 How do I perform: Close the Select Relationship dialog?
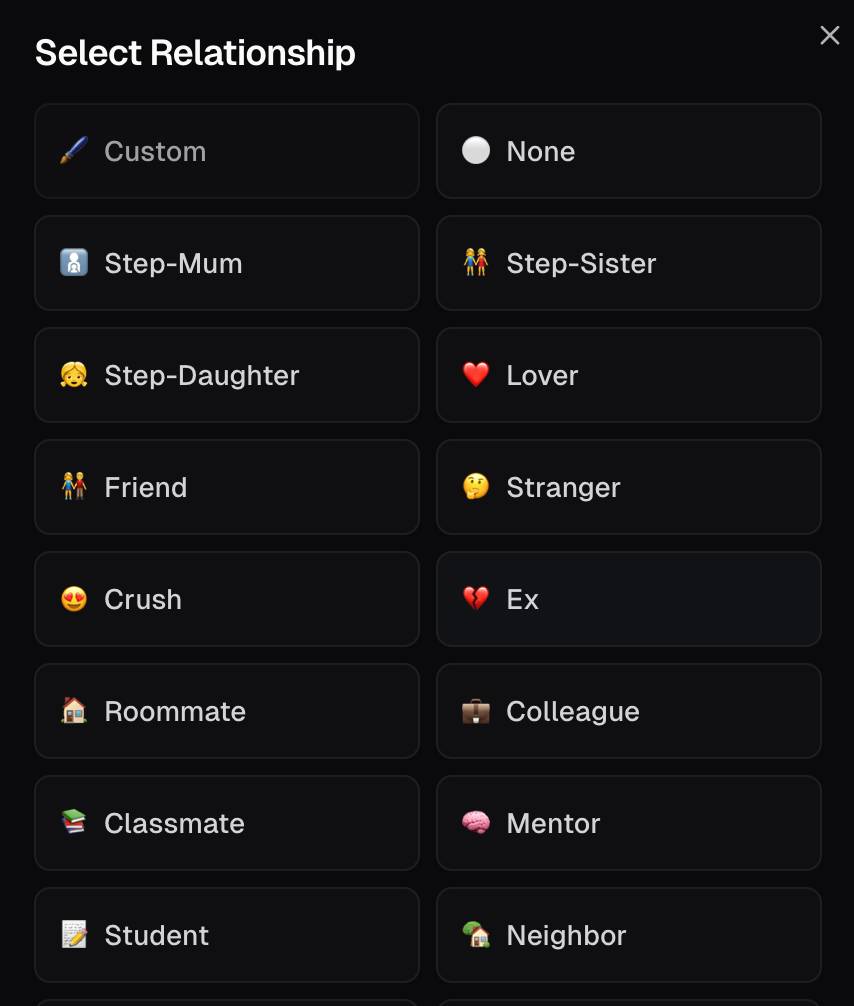829,35
